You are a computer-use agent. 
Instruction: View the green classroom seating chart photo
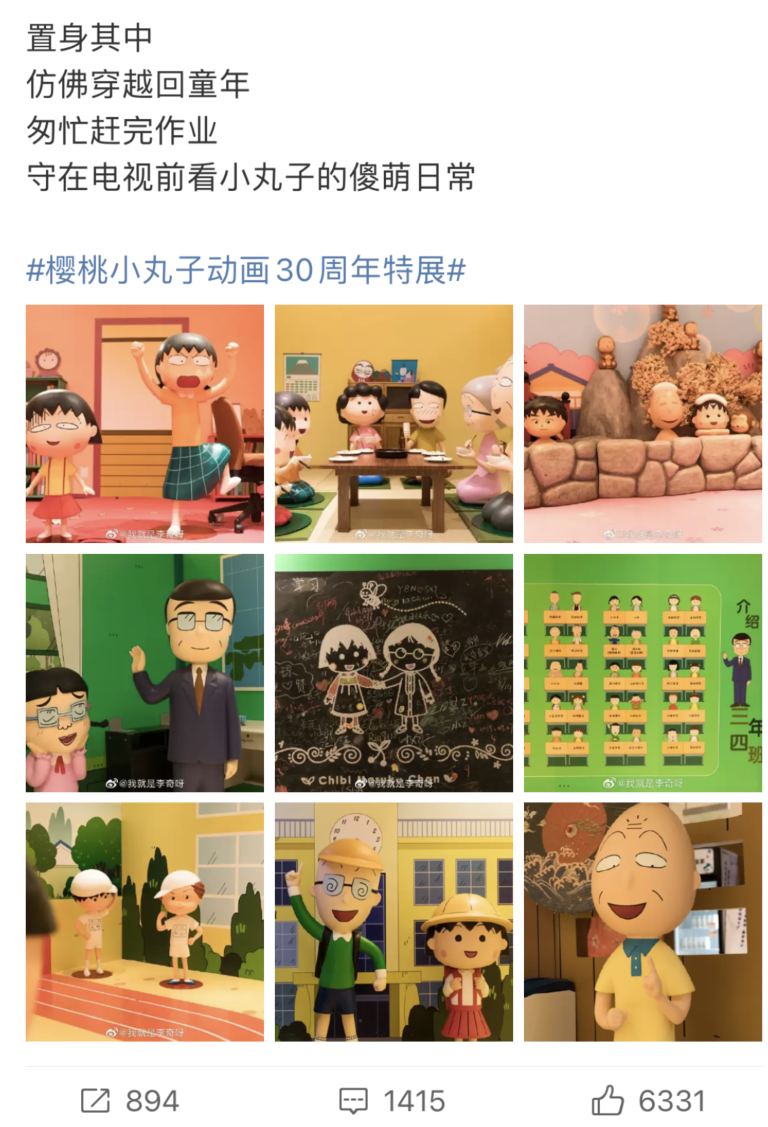tap(643, 672)
